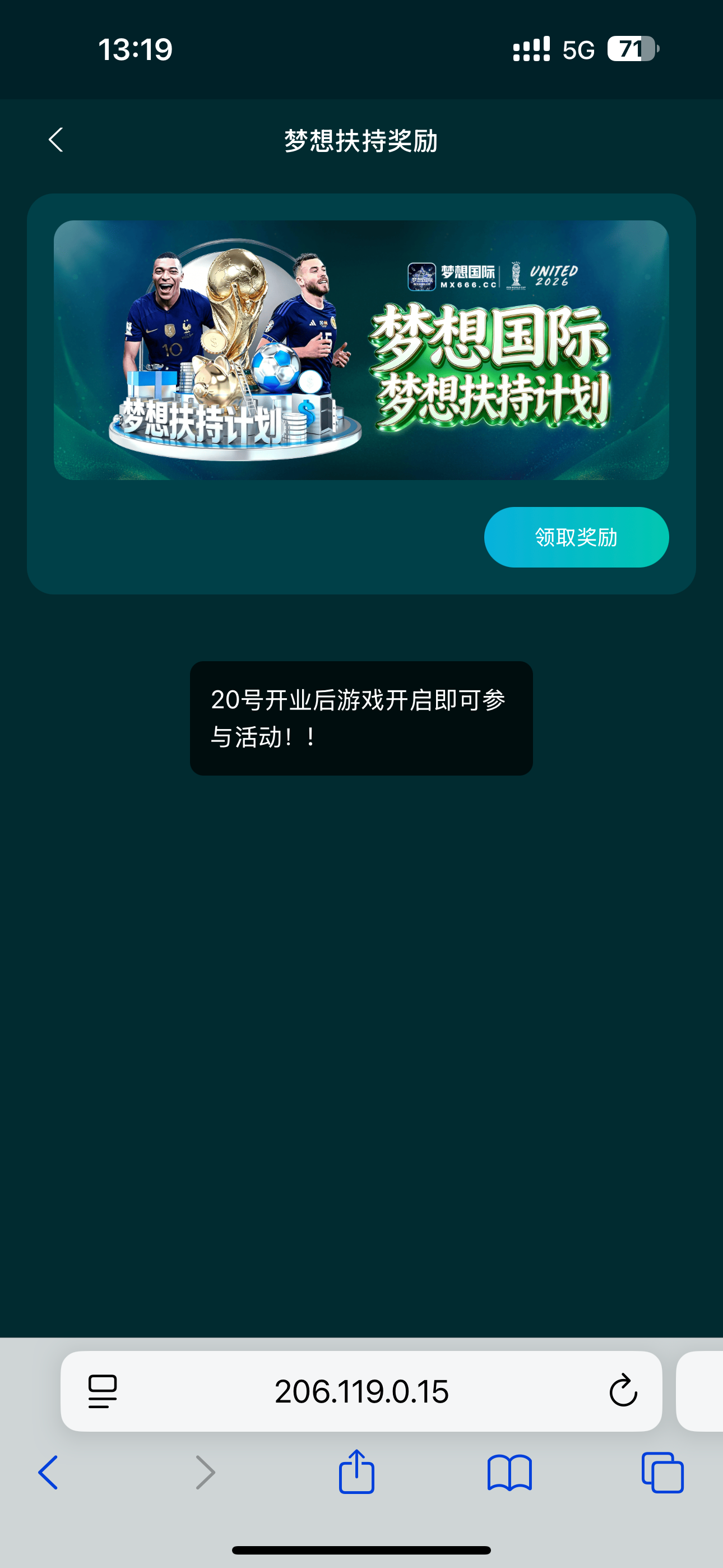This screenshot has width=723, height=1568.
Task: Go back from the 梦想扶持奖励 page
Action: [56, 140]
